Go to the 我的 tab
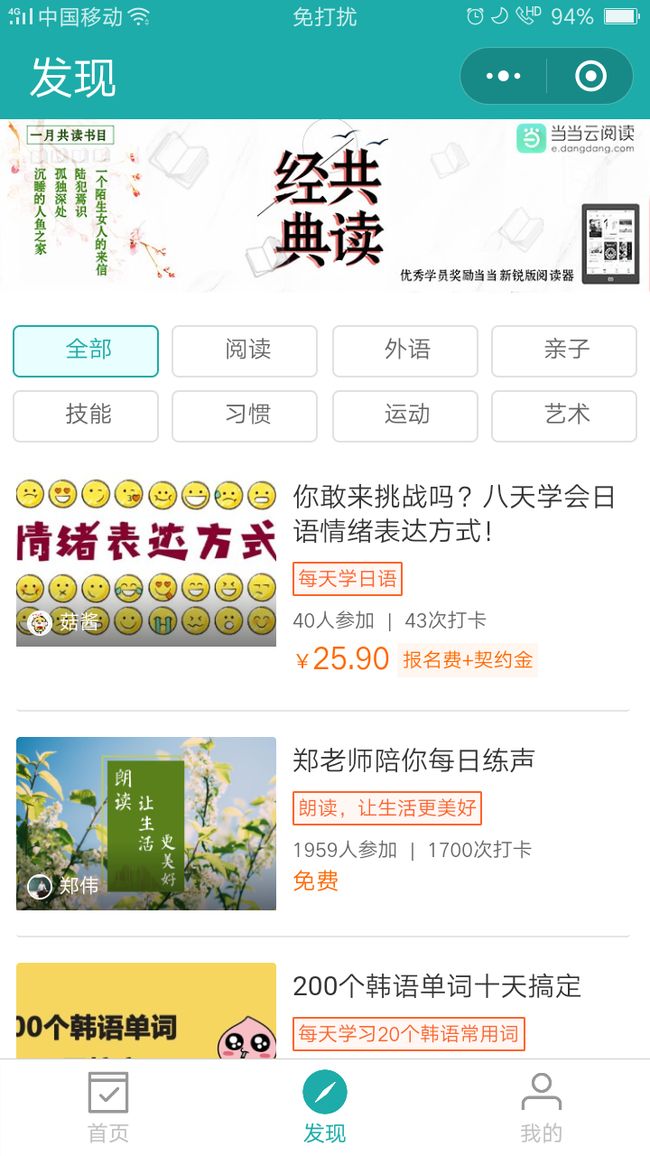The height and width of the screenshot is (1156, 650). 542,1108
